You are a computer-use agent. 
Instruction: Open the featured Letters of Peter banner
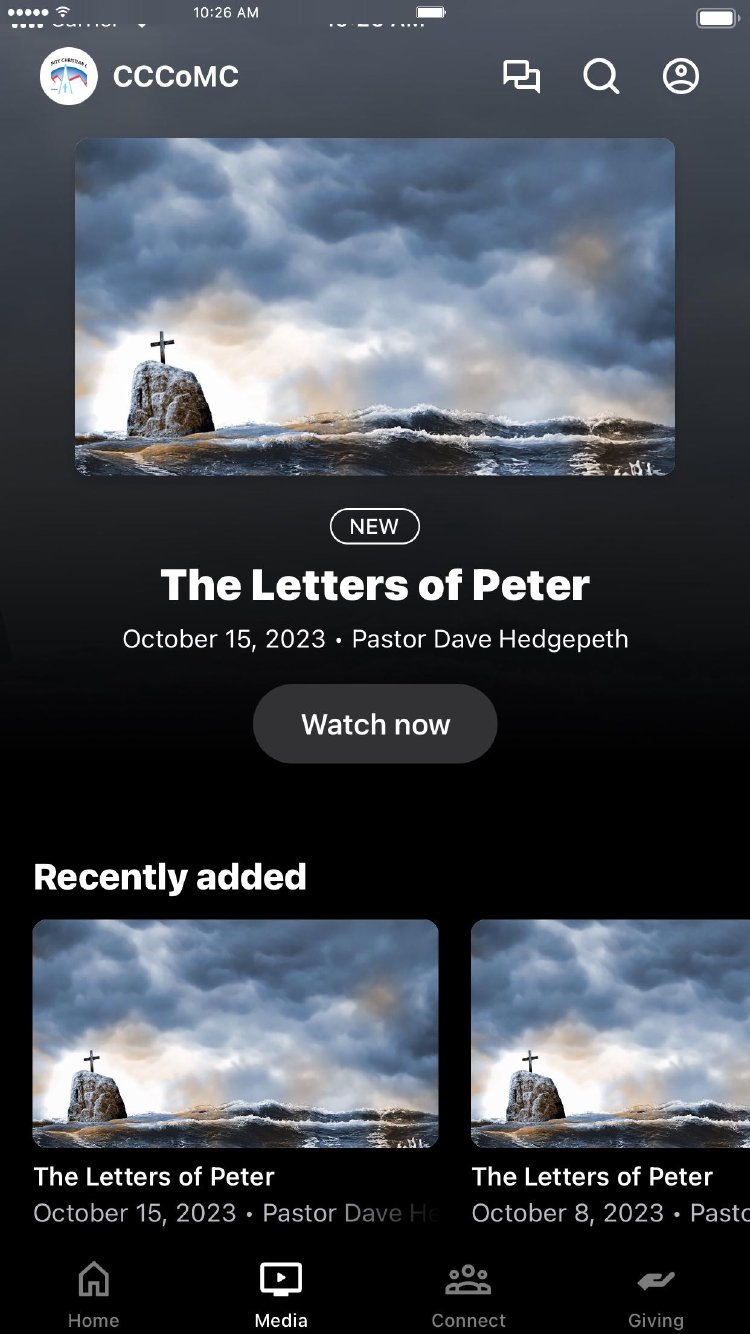click(x=375, y=307)
